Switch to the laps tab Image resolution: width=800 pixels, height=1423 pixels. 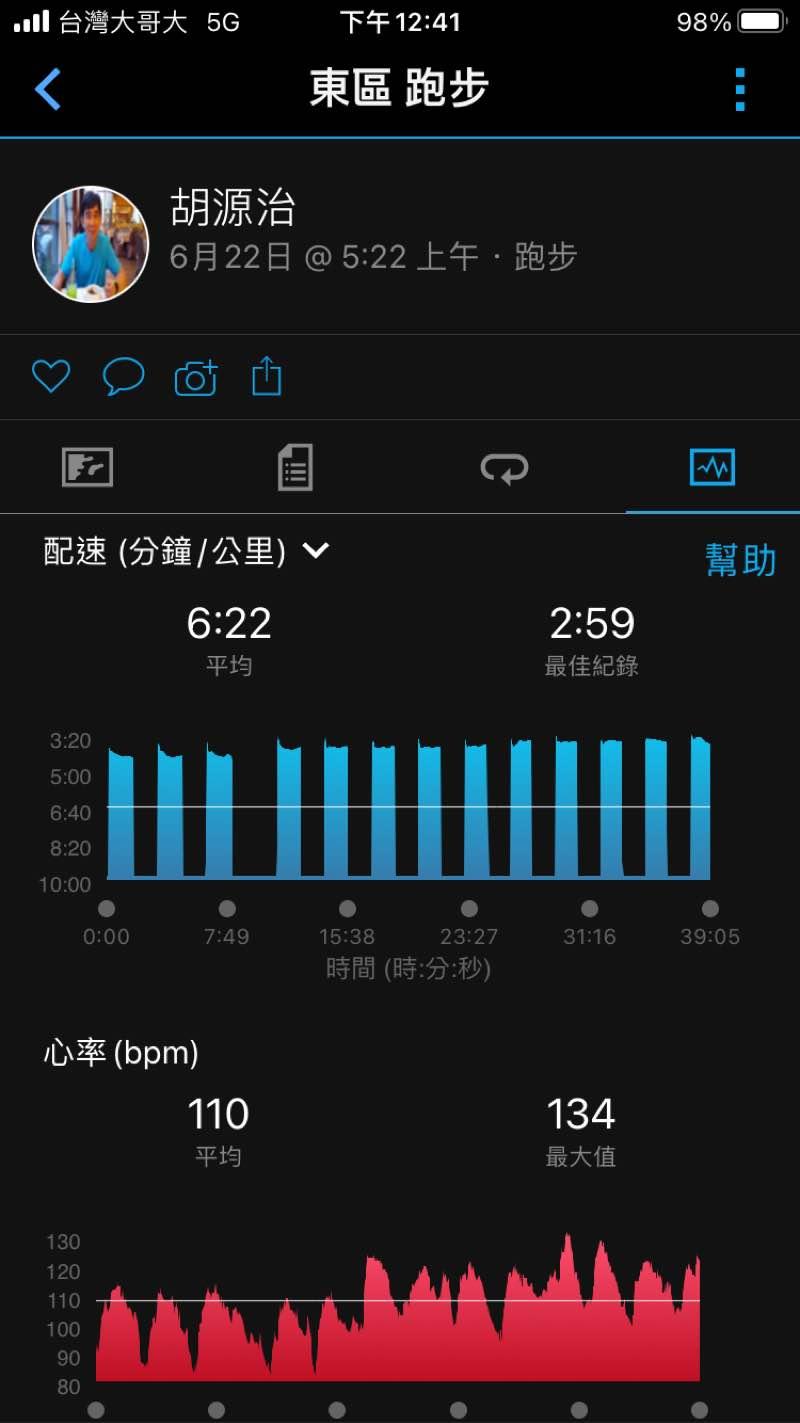(505, 467)
